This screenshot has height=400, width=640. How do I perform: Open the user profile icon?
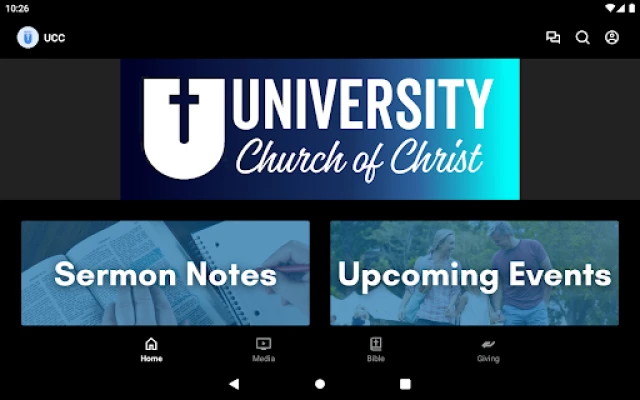tap(612, 38)
